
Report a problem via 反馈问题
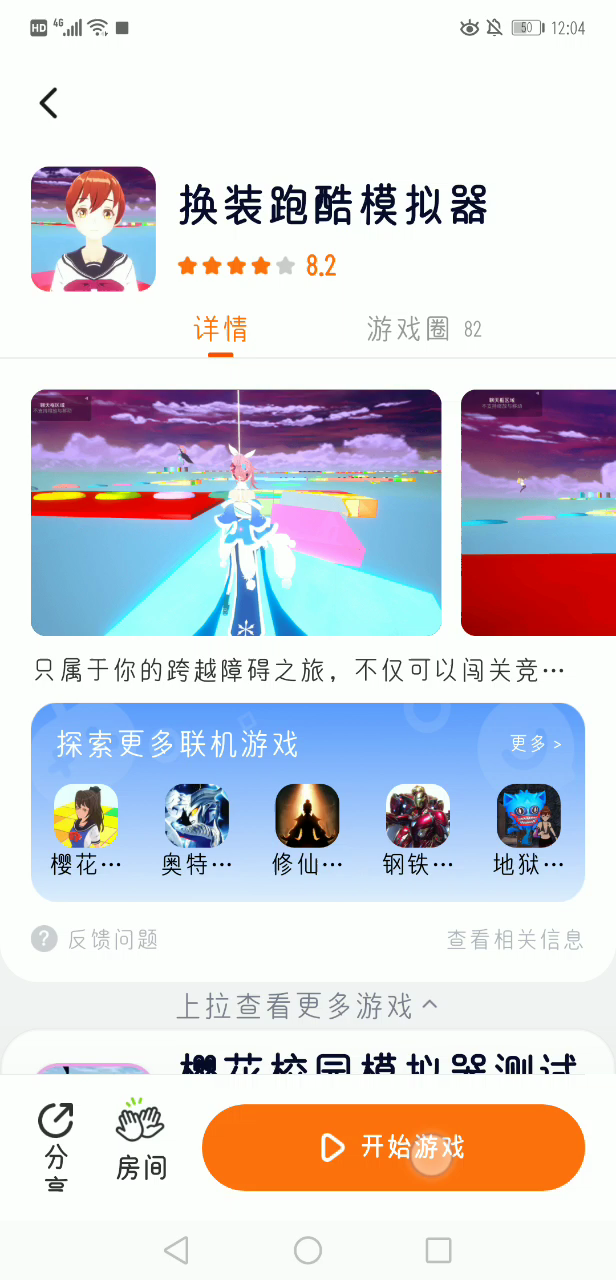[x=96, y=939]
